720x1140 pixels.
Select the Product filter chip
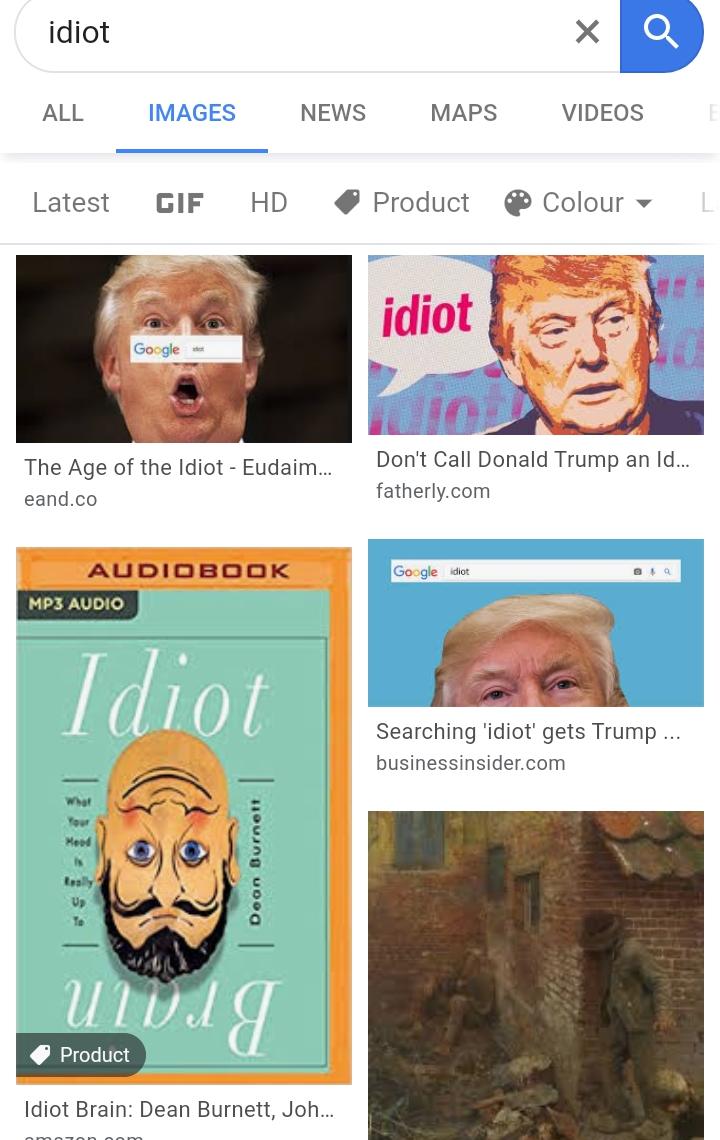pyautogui.click(x=401, y=203)
